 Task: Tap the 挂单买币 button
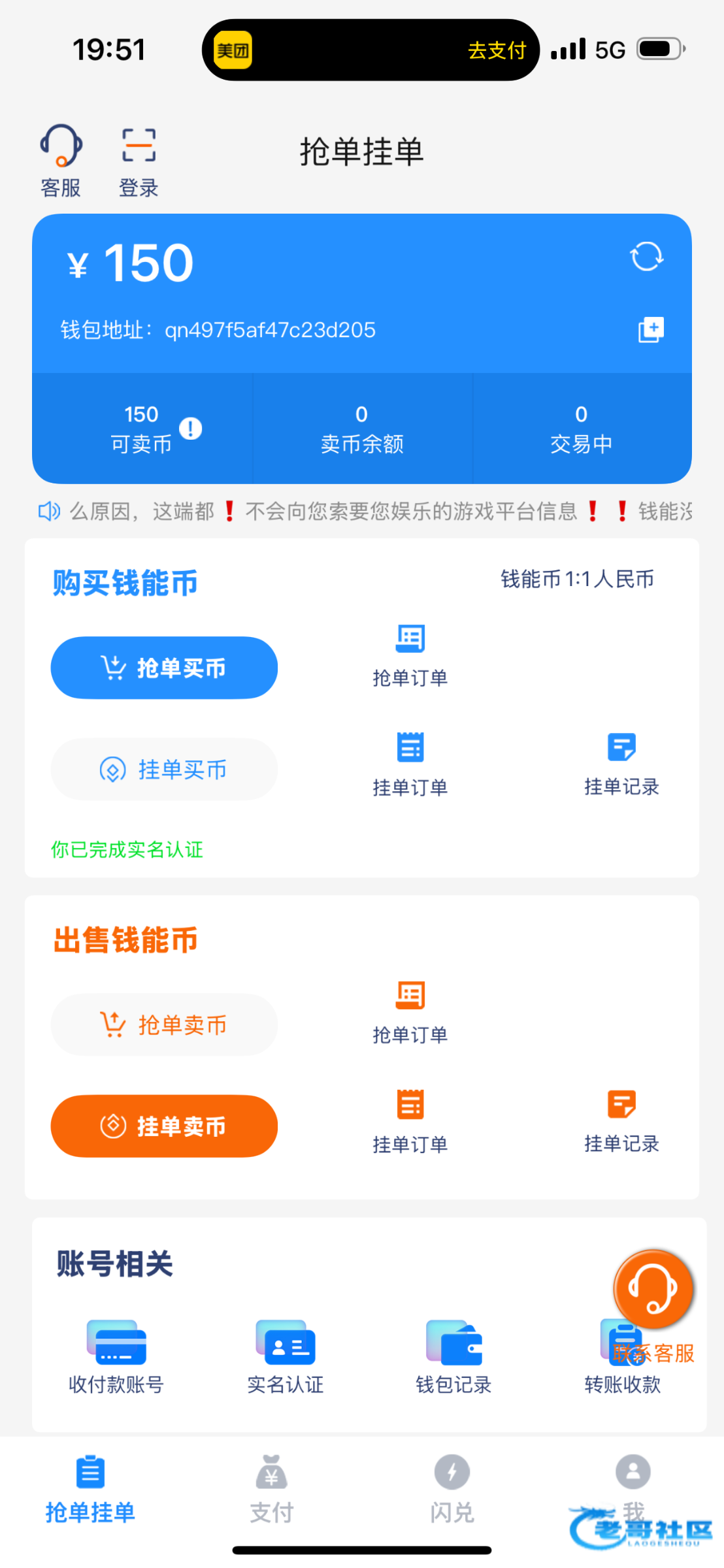point(164,769)
